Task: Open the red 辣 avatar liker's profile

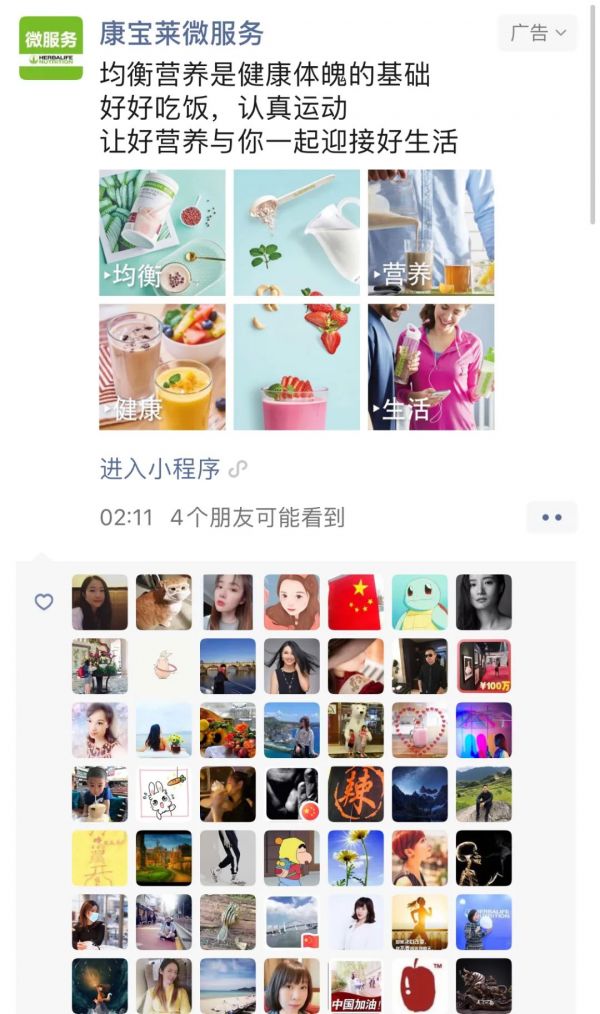Action: 356,794
